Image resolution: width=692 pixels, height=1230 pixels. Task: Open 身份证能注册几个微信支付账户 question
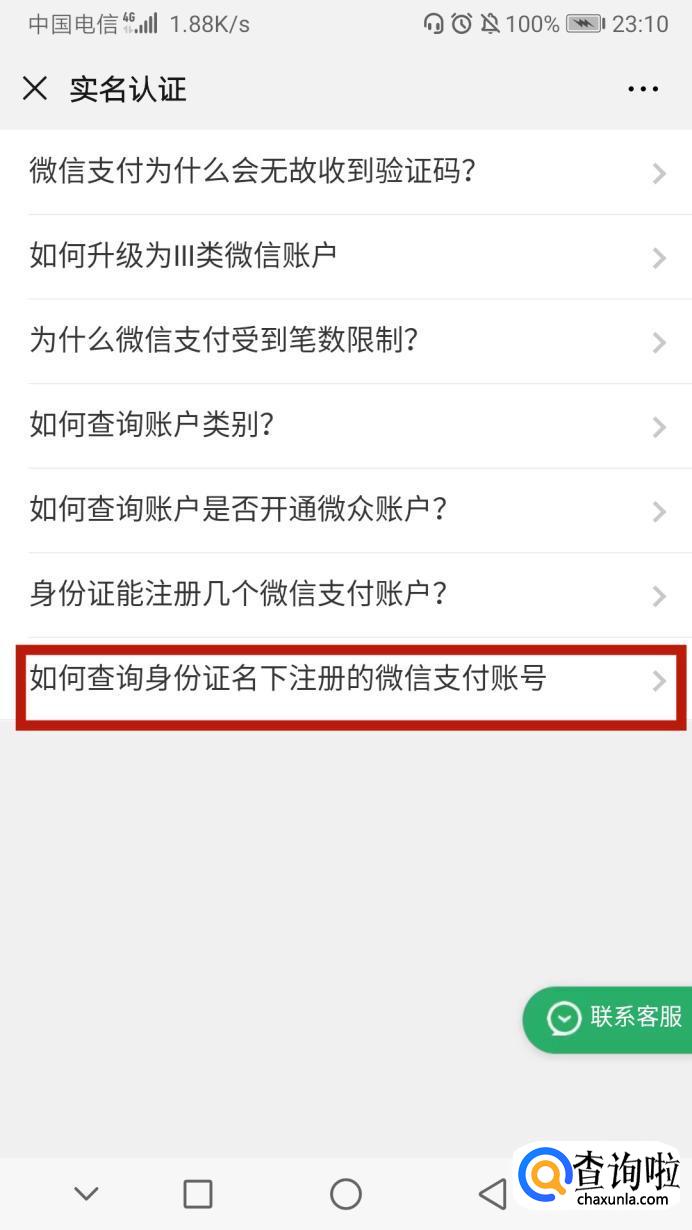coord(346,595)
